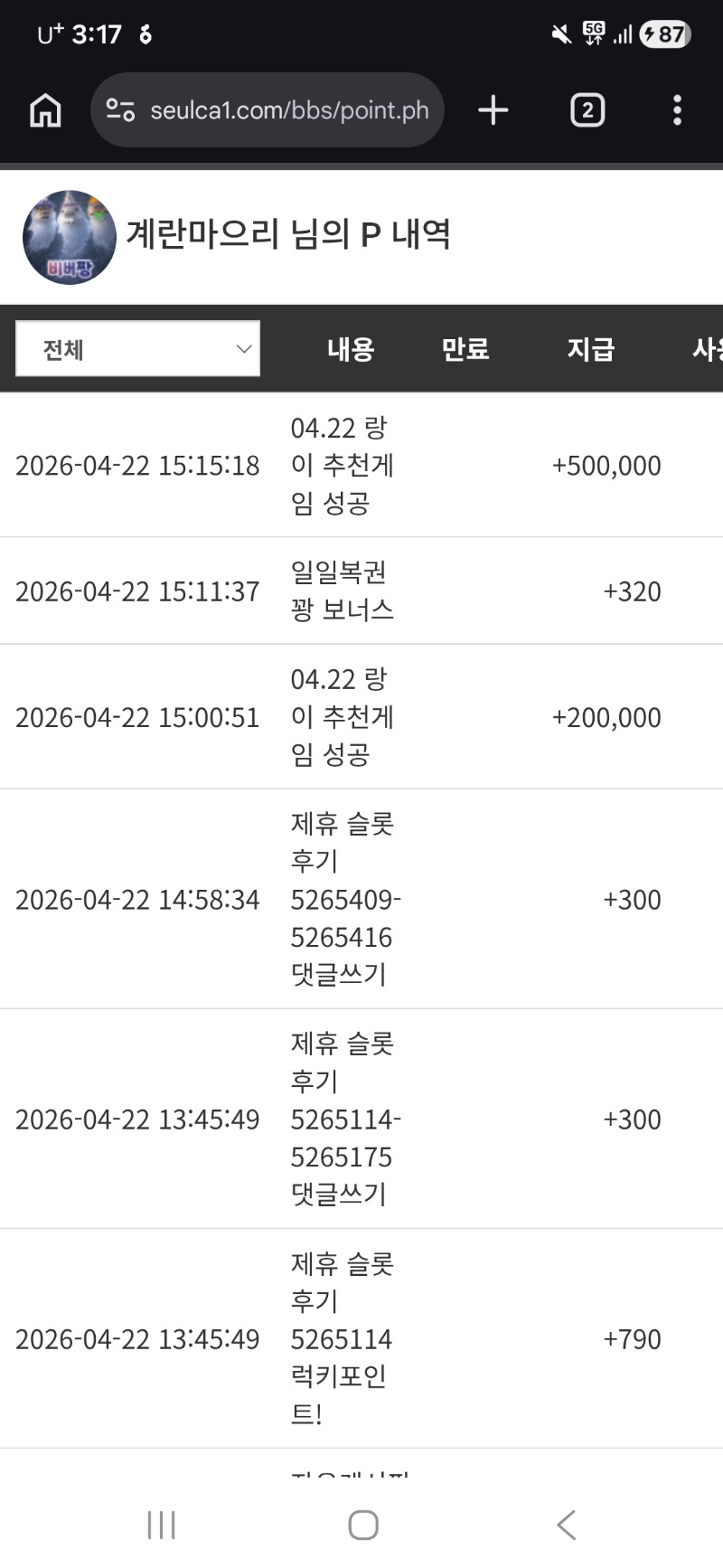Image resolution: width=723 pixels, height=1568 pixels.
Task: Open a new browser tab
Action: coord(493,110)
